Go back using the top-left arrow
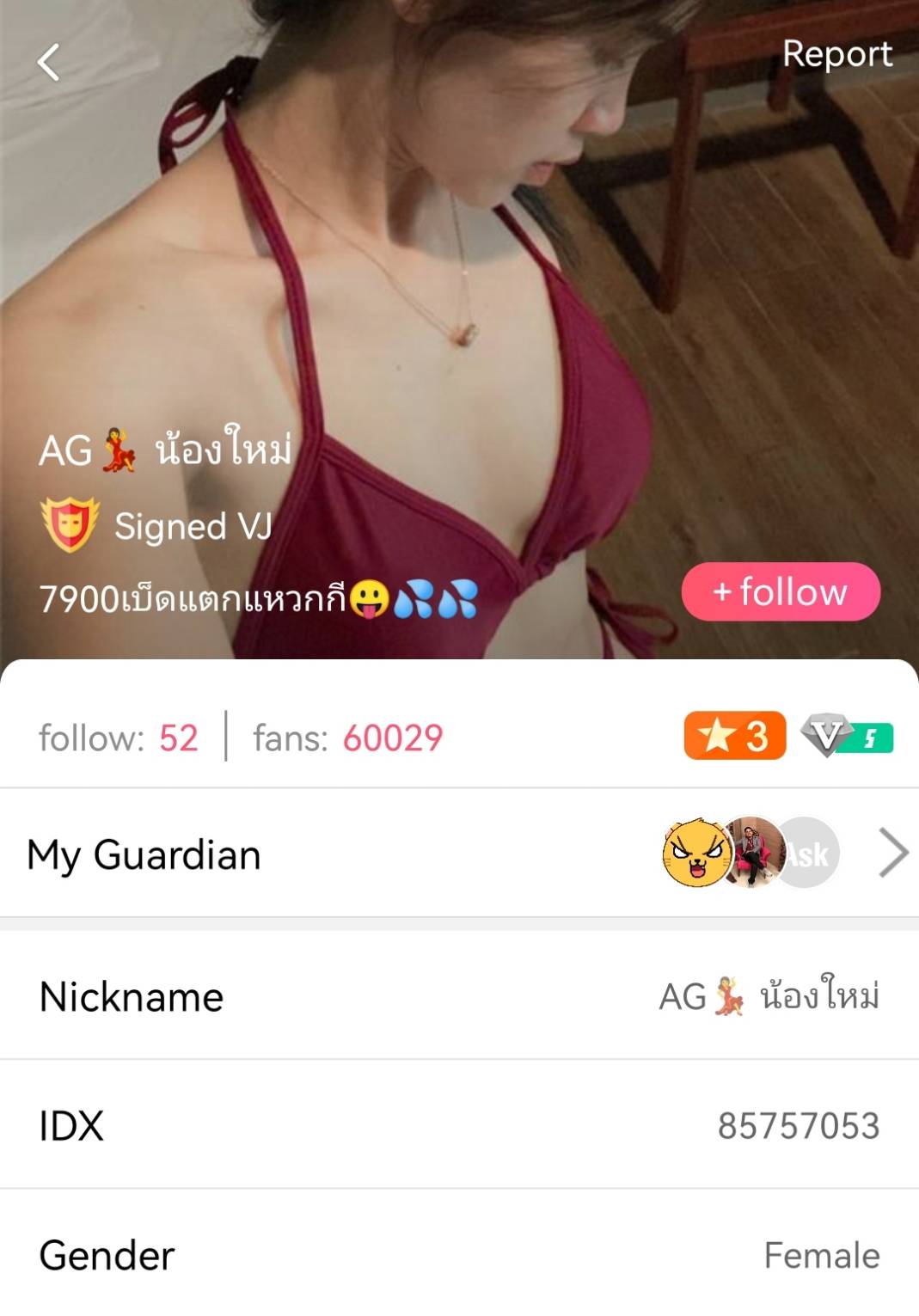Image resolution: width=919 pixels, height=1316 pixels. (49, 63)
